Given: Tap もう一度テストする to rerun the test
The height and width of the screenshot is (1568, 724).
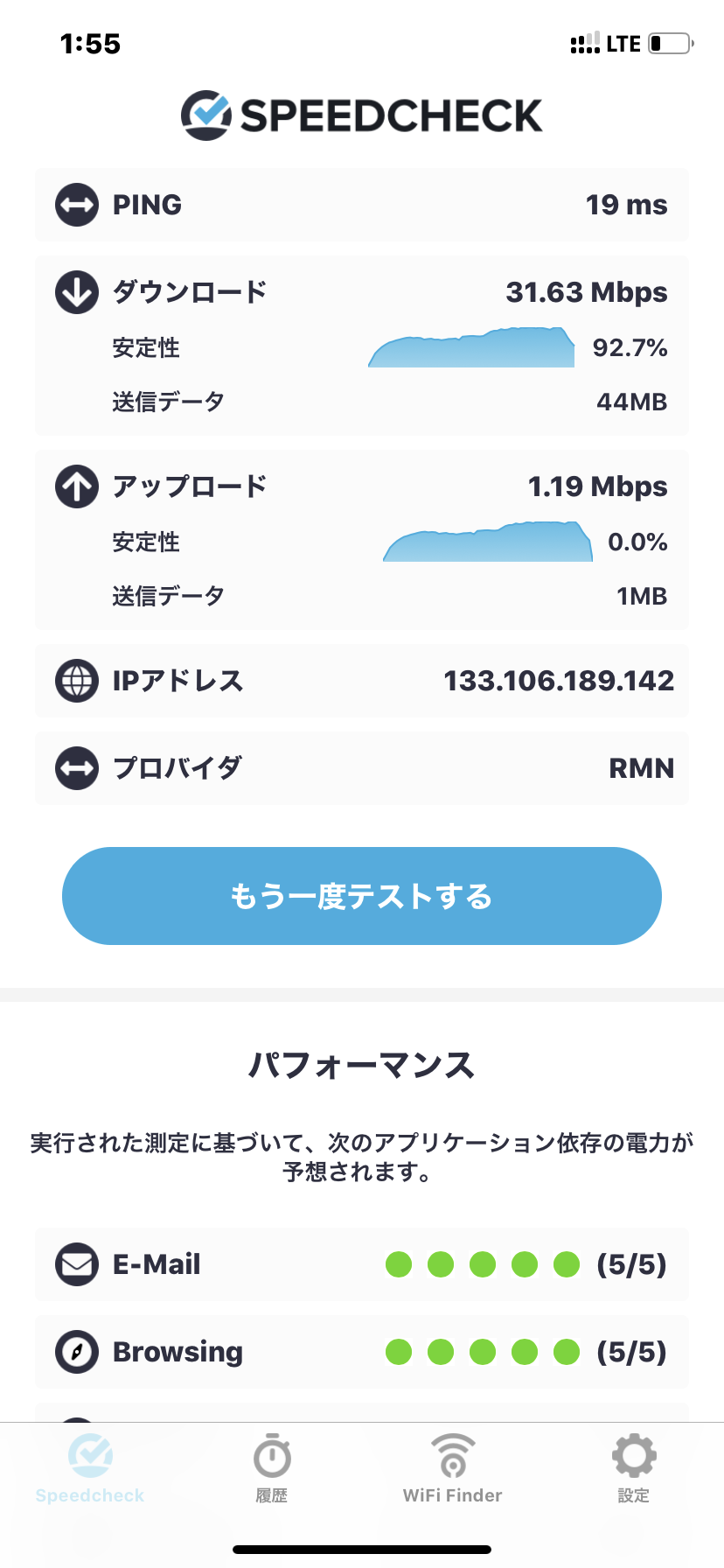Looking at the screenshot, I should [x=361, y=895].
